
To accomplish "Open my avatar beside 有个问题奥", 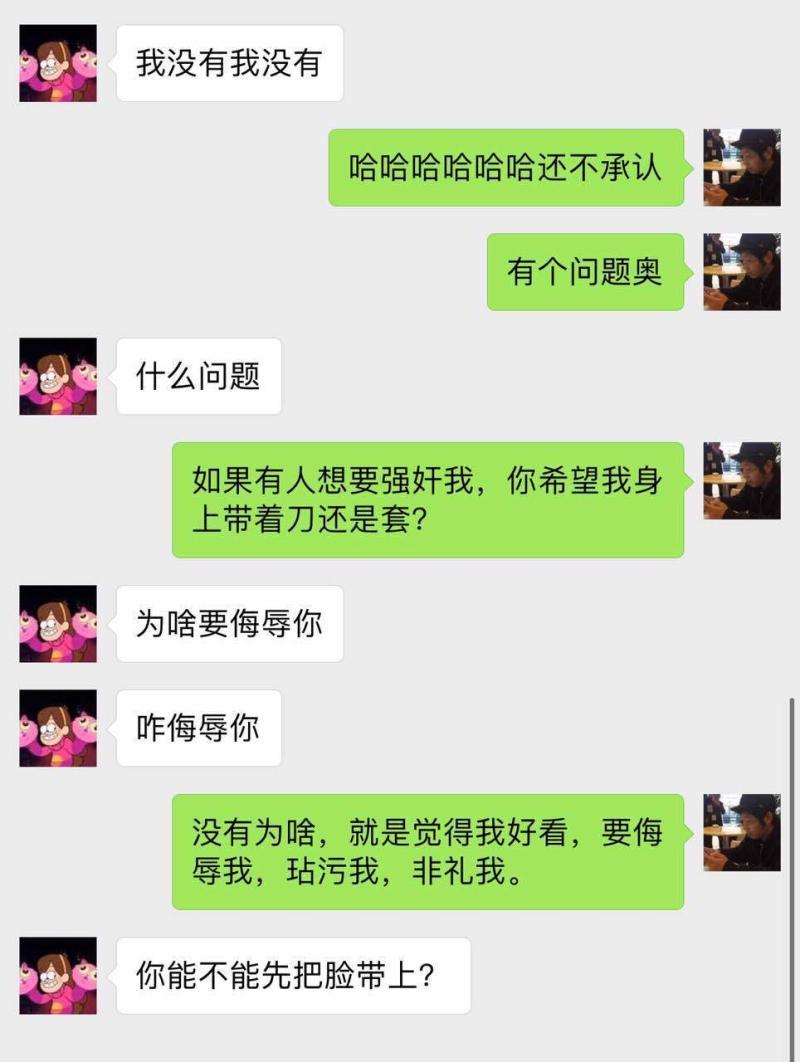I will coord(741,272).
